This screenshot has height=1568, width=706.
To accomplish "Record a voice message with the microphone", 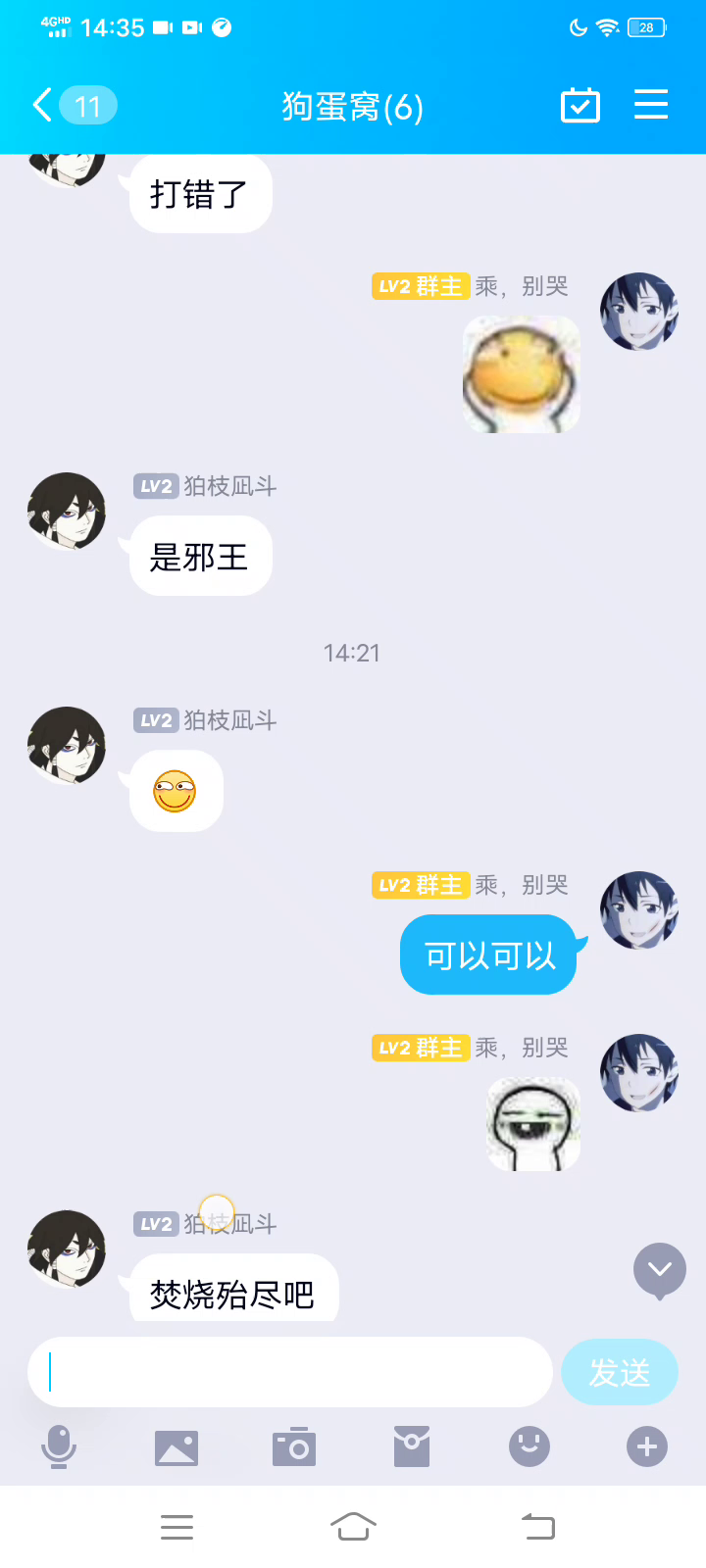I will pos(59,1446).
